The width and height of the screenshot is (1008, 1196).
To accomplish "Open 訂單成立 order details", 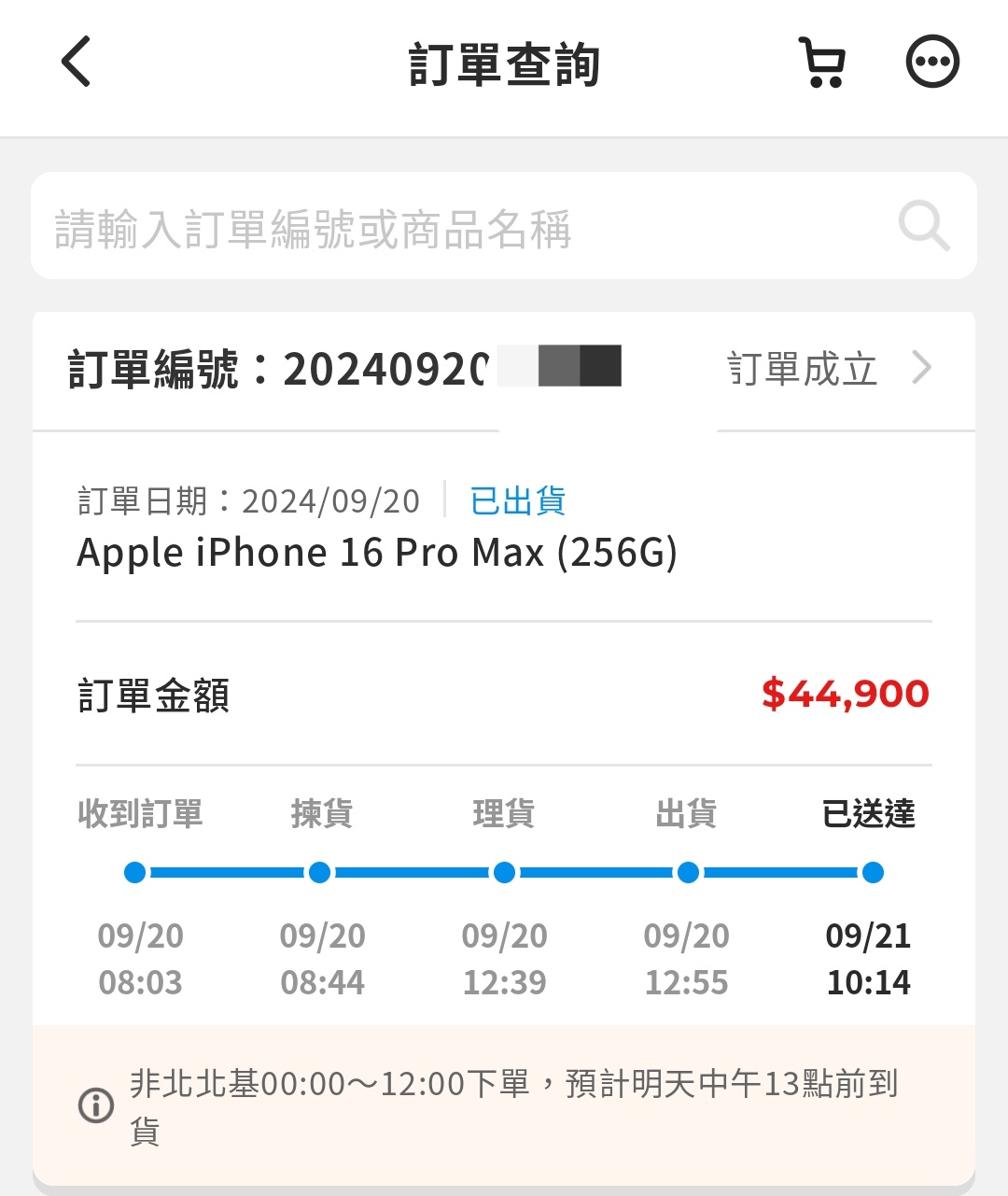I will [829, 369].
